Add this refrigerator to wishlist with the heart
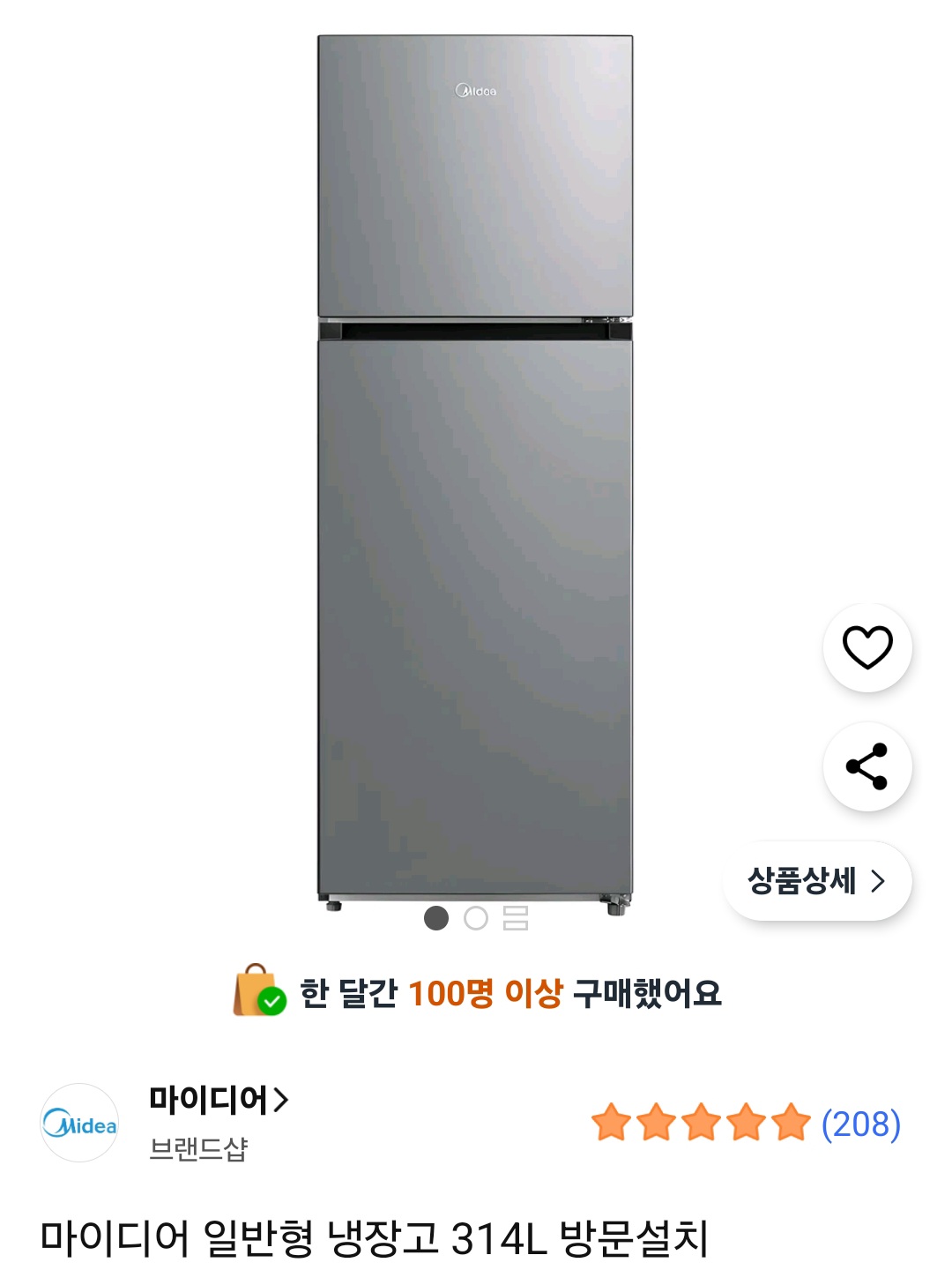The width and height of the screenshot is (952, 1270). pos(867,647)
